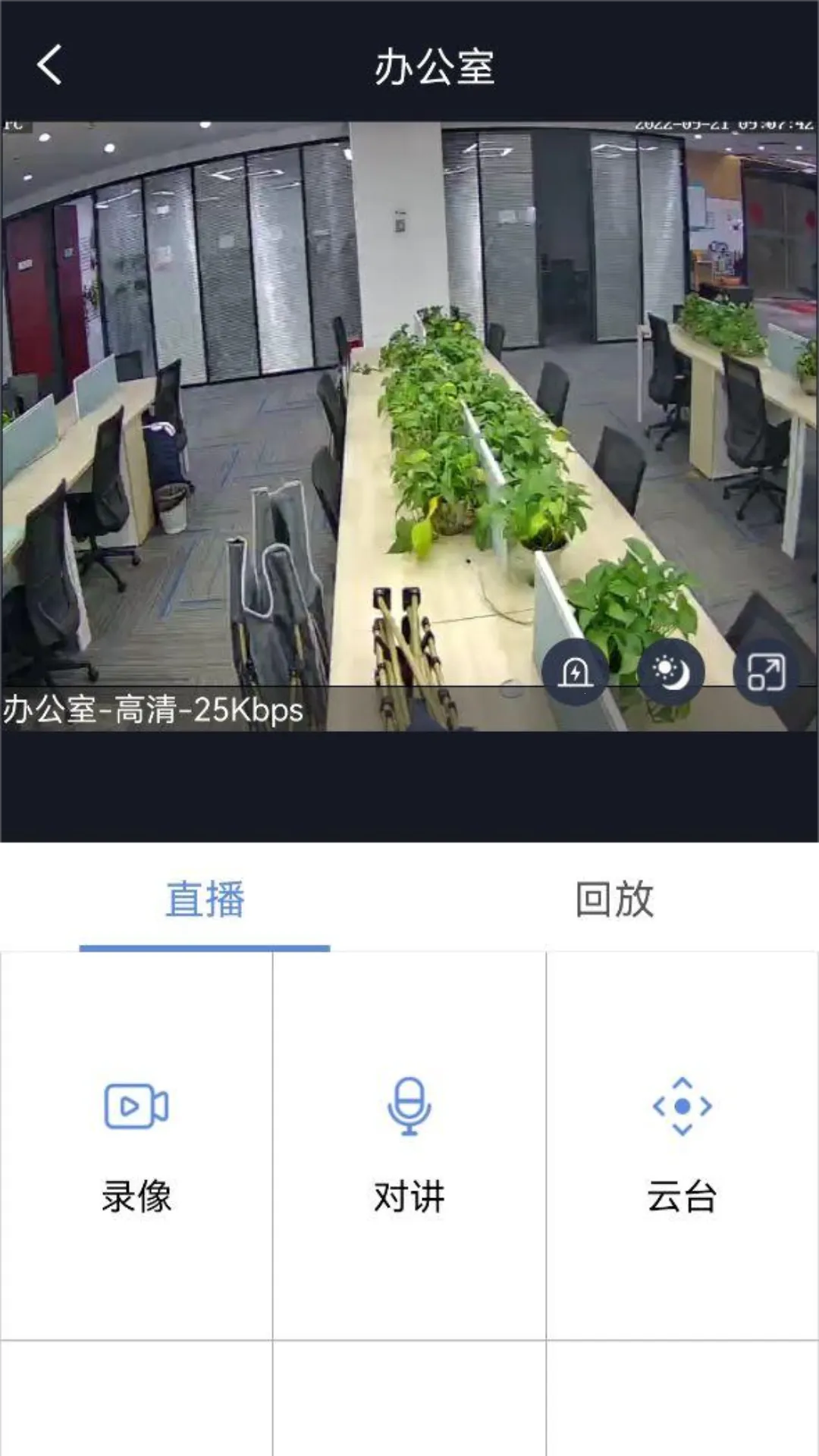
Task: Start recording with 录像
Action: pyautogui.click(x=136, y=1145)
